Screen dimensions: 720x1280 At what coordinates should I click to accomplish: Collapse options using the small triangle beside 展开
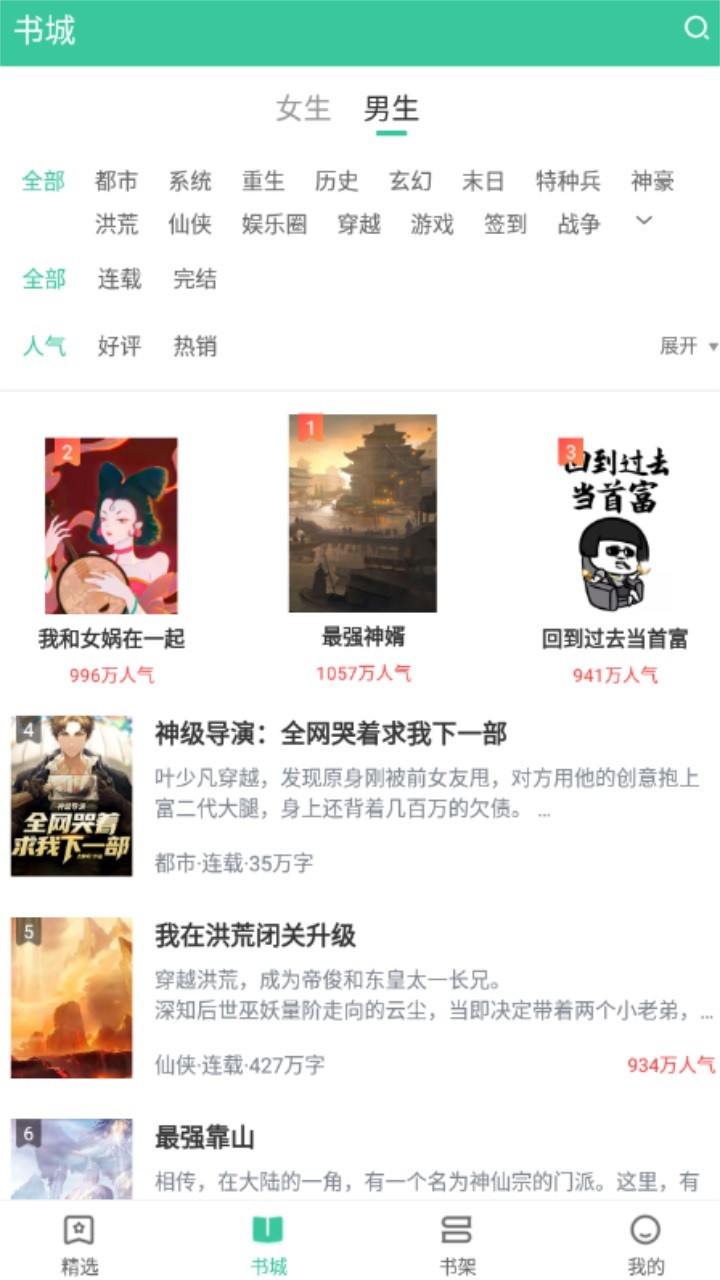(711, 346)
